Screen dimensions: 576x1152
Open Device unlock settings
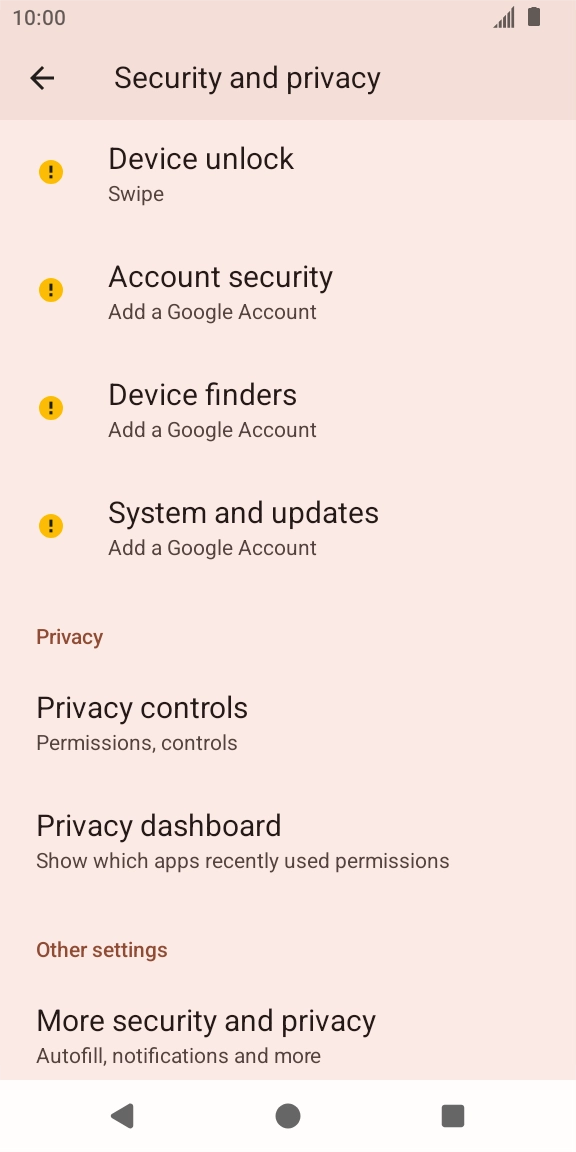288,173
